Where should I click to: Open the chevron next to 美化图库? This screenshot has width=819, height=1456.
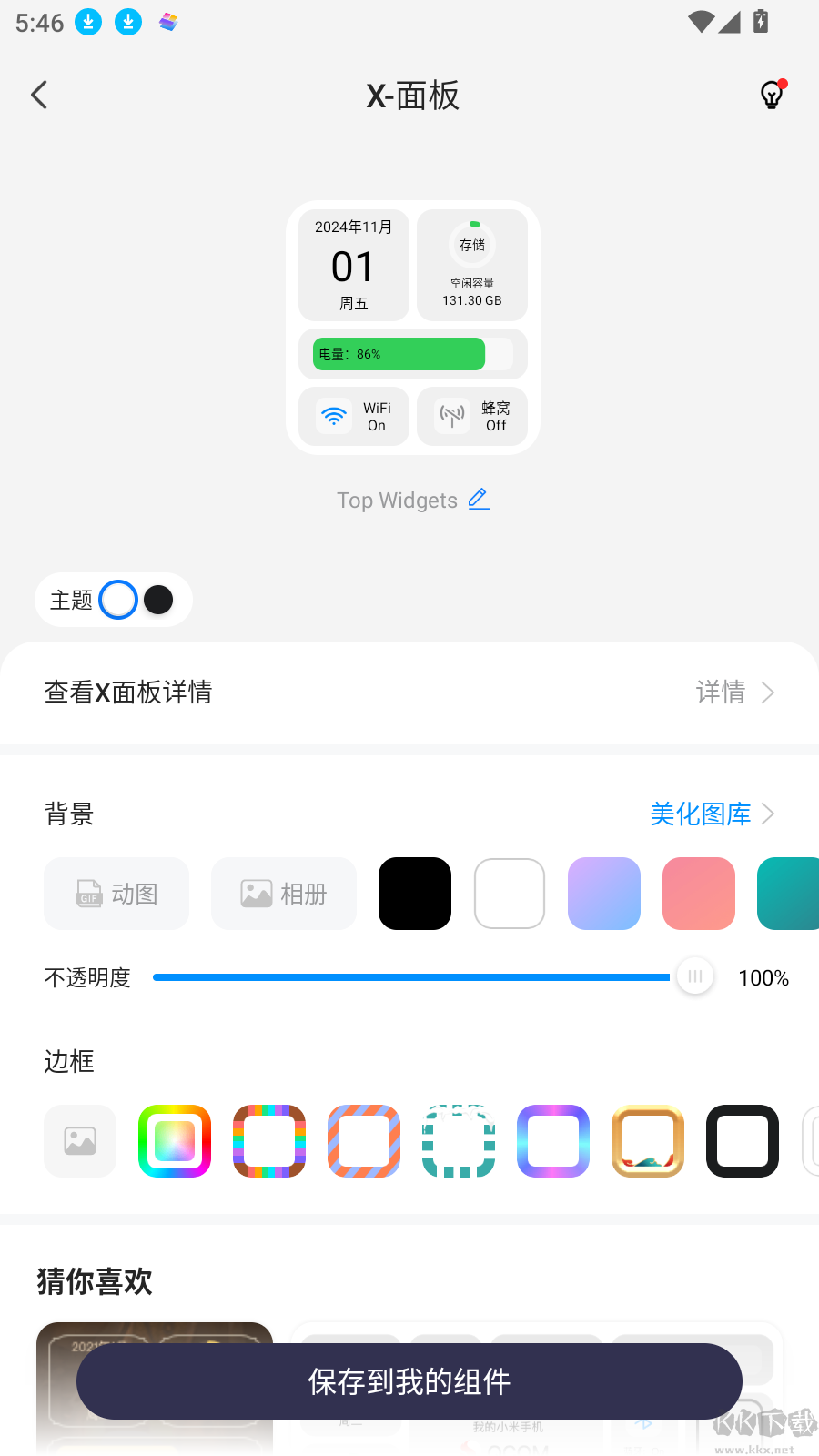click(x=767, y=814)
